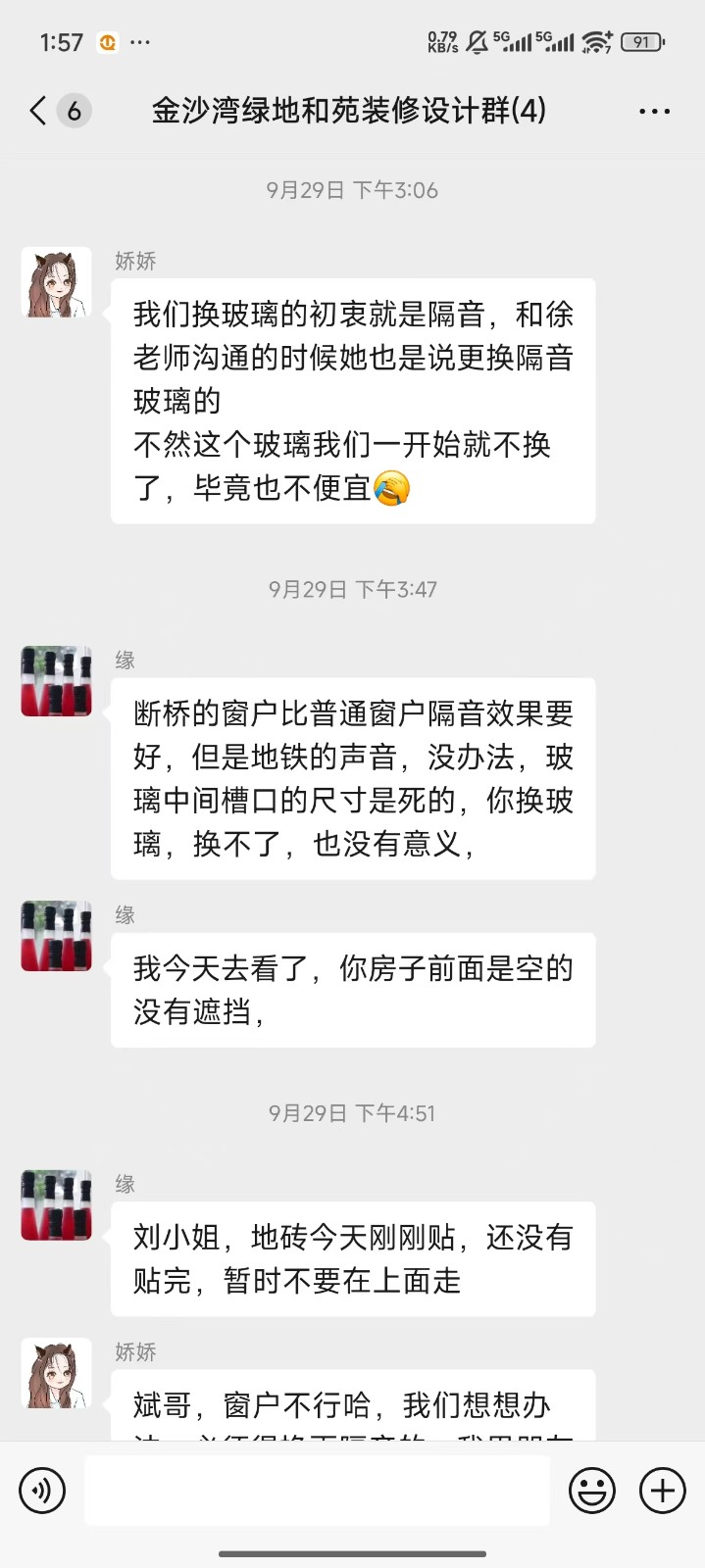Open the emoji sticker panel

point(592,1491)
